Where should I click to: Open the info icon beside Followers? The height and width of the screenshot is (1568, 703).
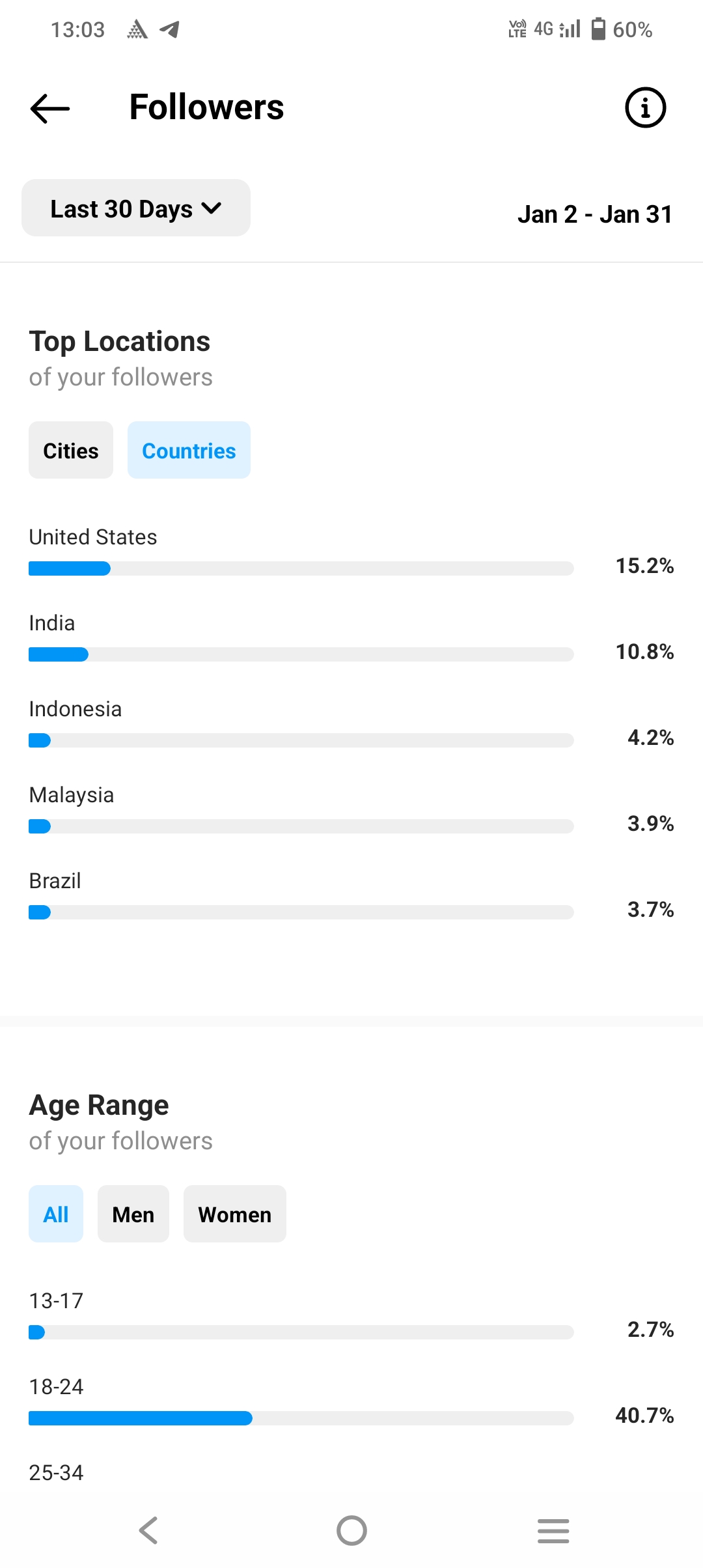(645, 107)
